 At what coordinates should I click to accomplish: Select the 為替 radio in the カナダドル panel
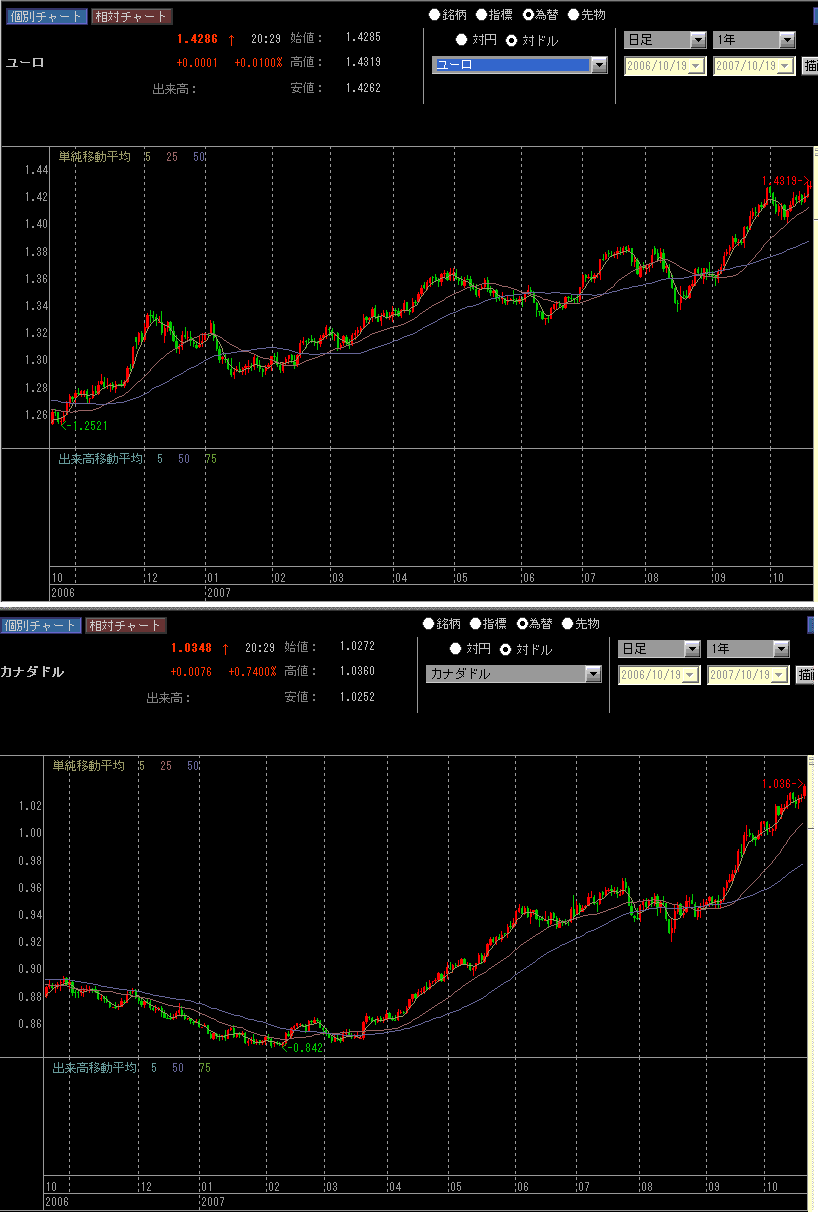pos(522,624)
